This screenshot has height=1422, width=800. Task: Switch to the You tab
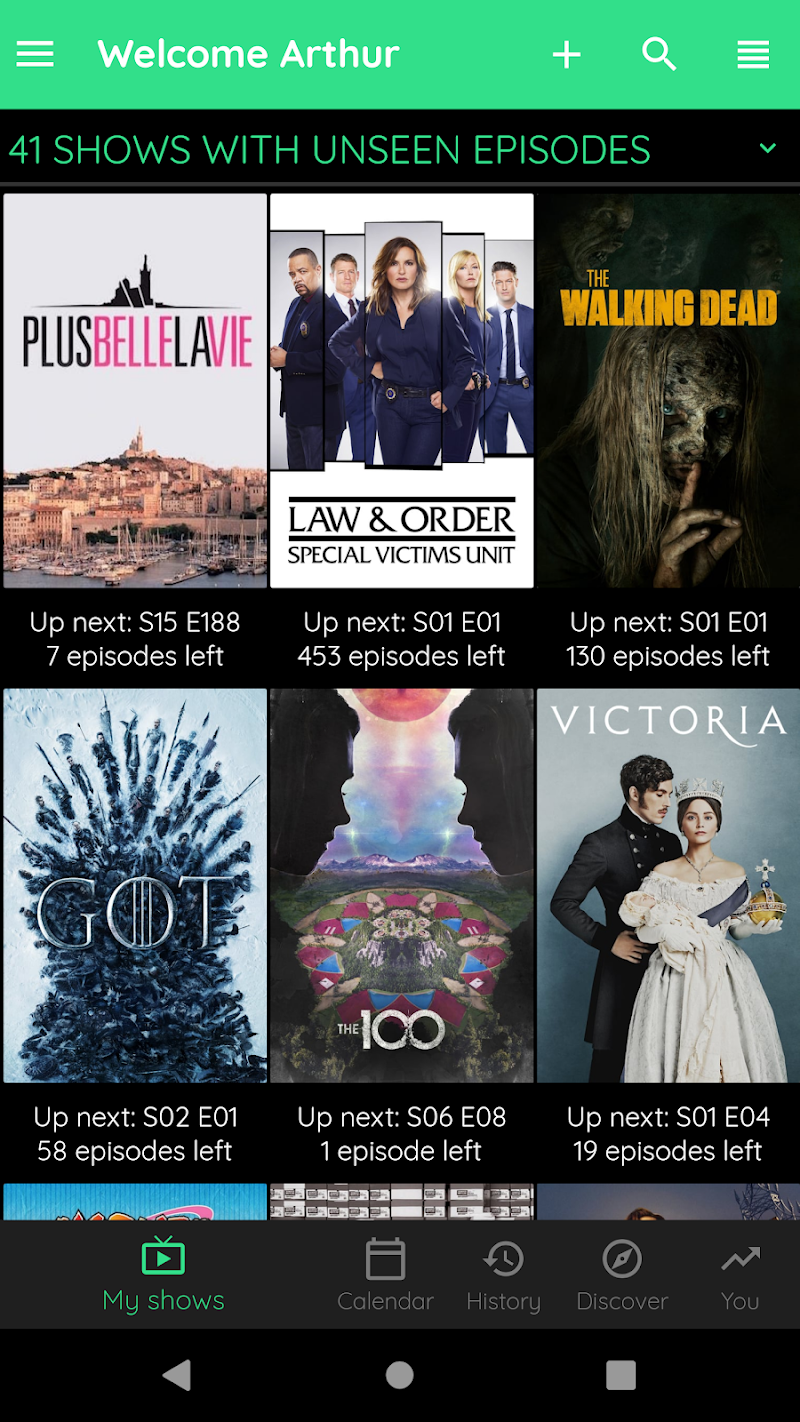click(740, 1275)
